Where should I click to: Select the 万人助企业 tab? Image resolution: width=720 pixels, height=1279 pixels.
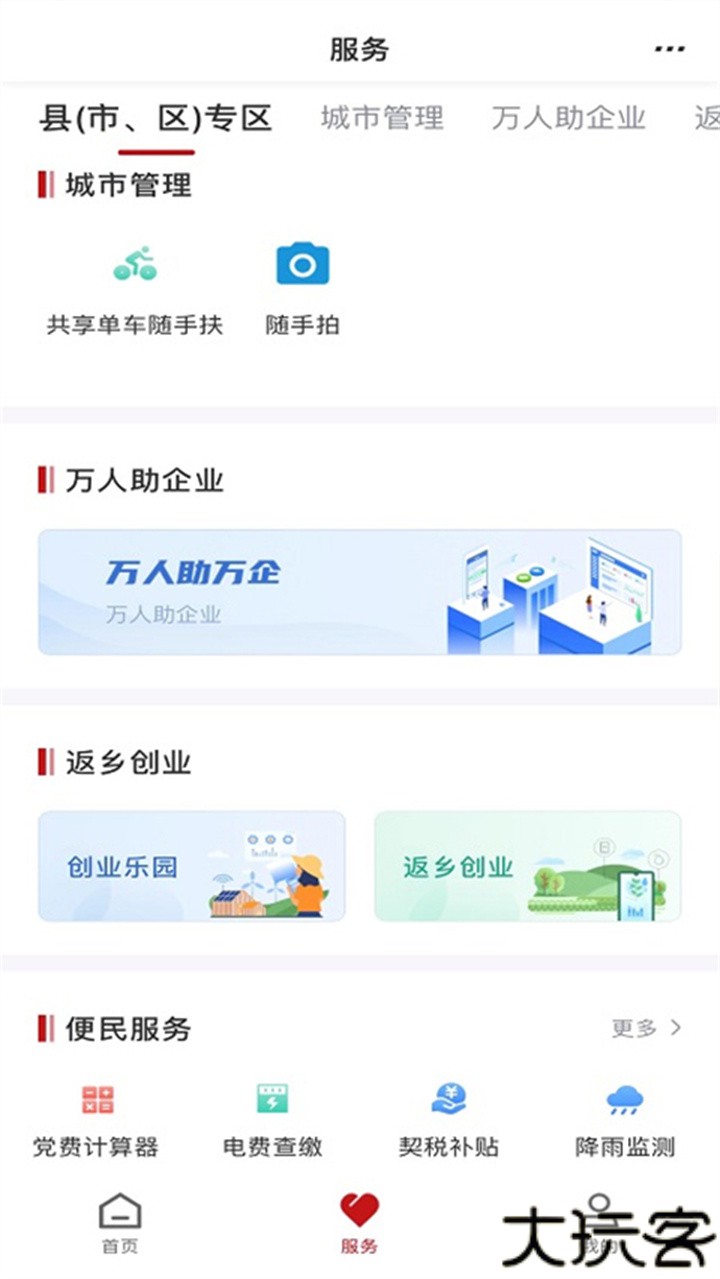[x=568, y=120]
